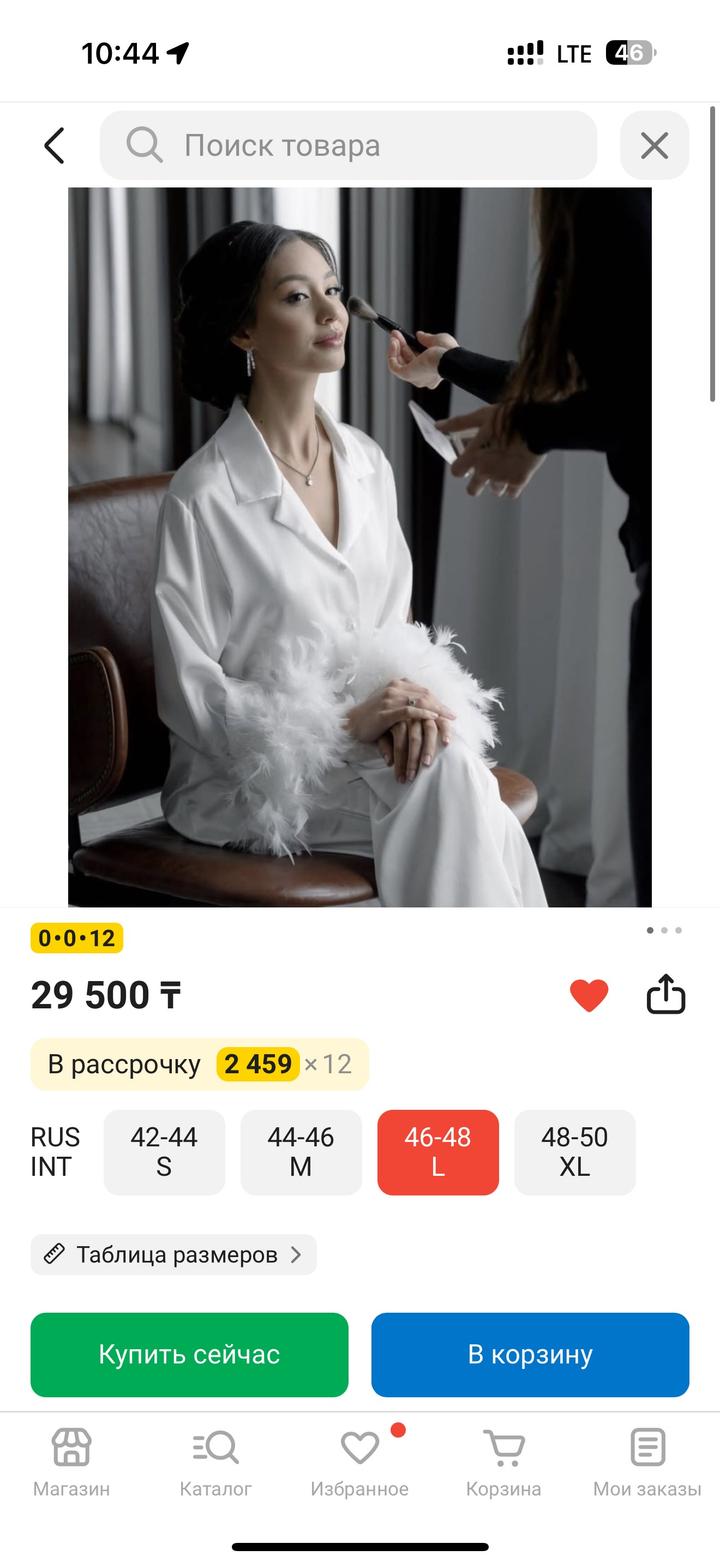Go to the Избранное tab
This screenshot has height=1564, width=720.
click(x=359, y=1462)
